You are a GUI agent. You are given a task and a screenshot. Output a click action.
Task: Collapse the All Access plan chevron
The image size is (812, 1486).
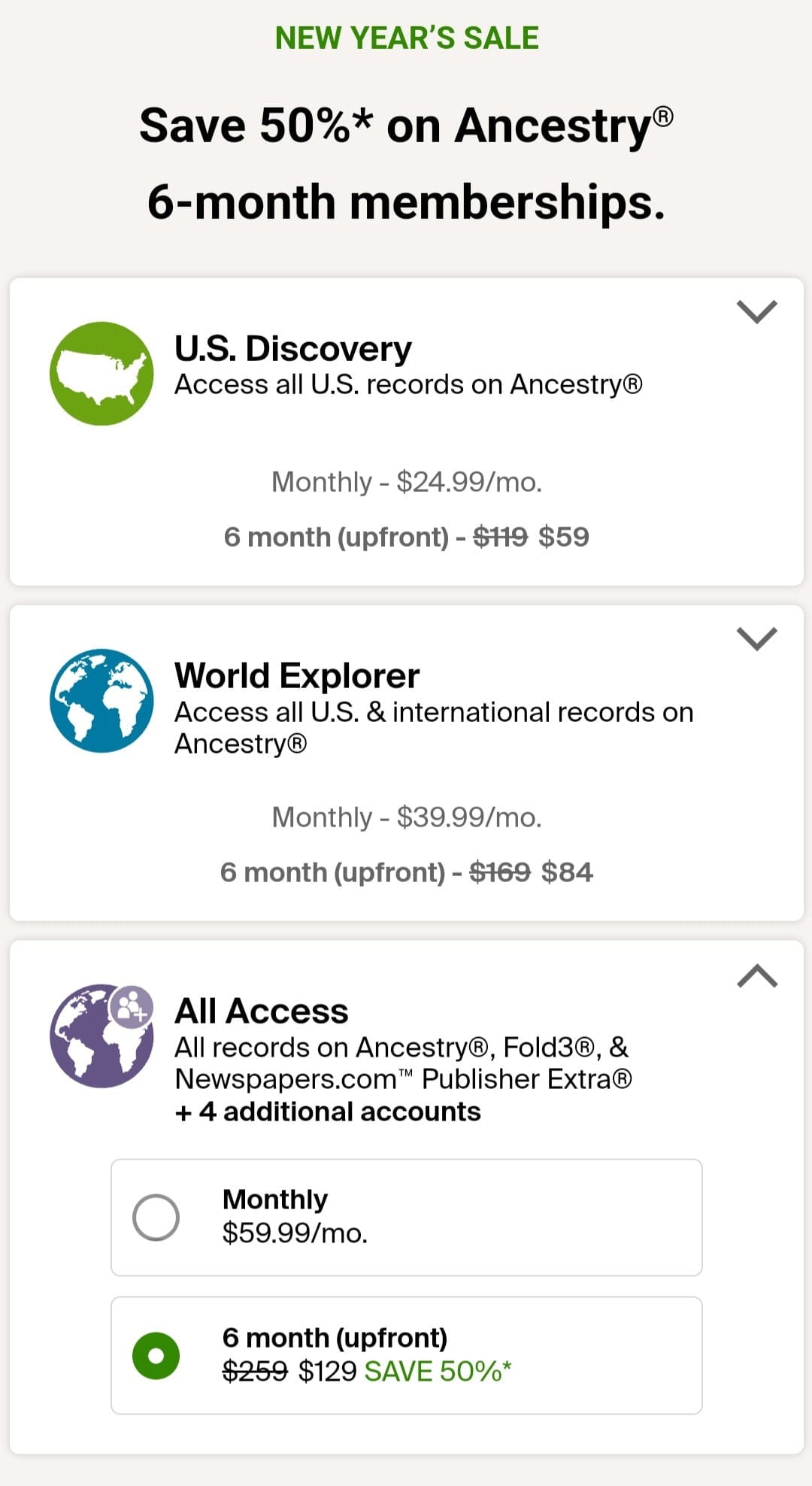point(756,975)
